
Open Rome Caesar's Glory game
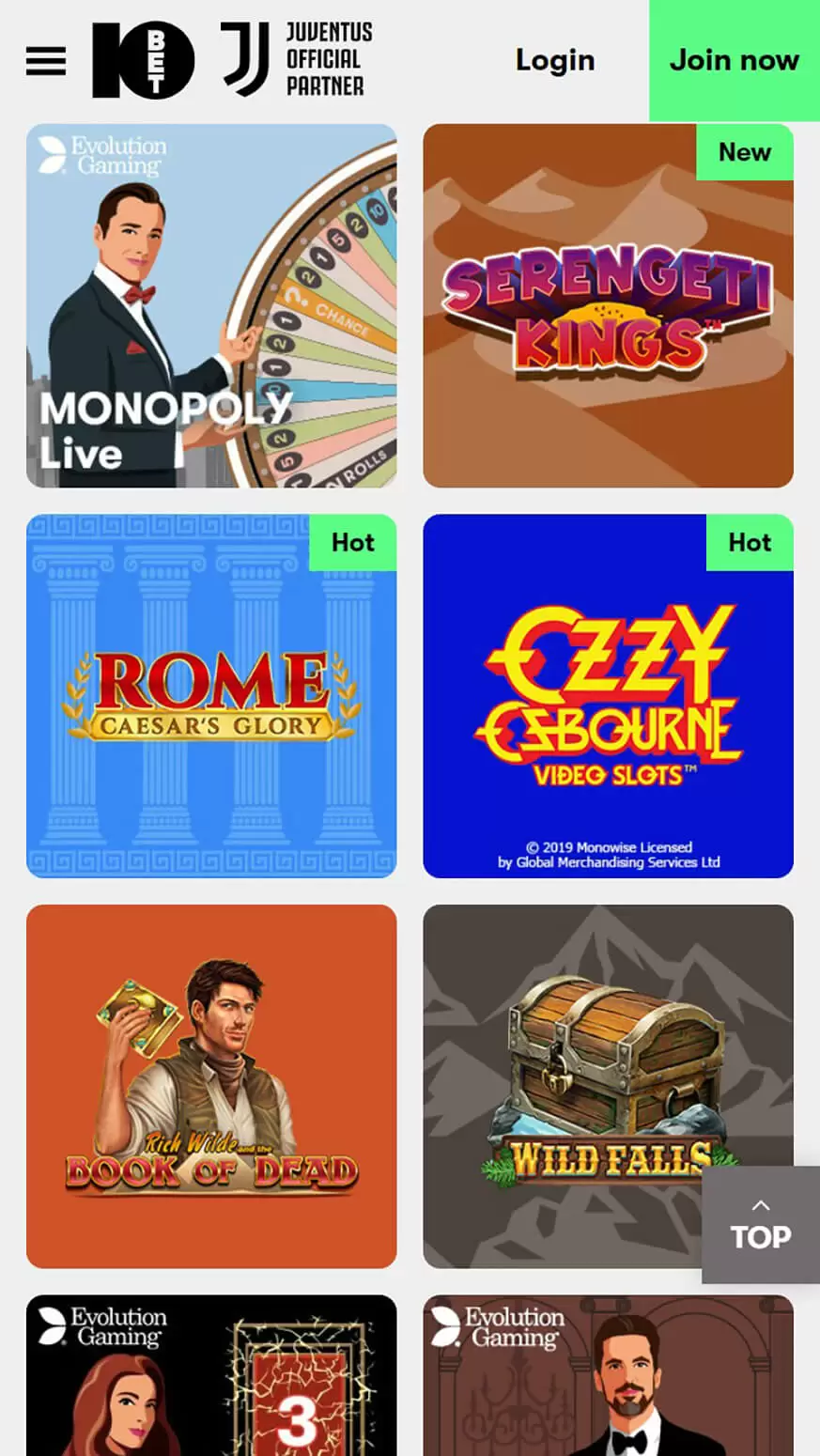click(x=211, y=696)
